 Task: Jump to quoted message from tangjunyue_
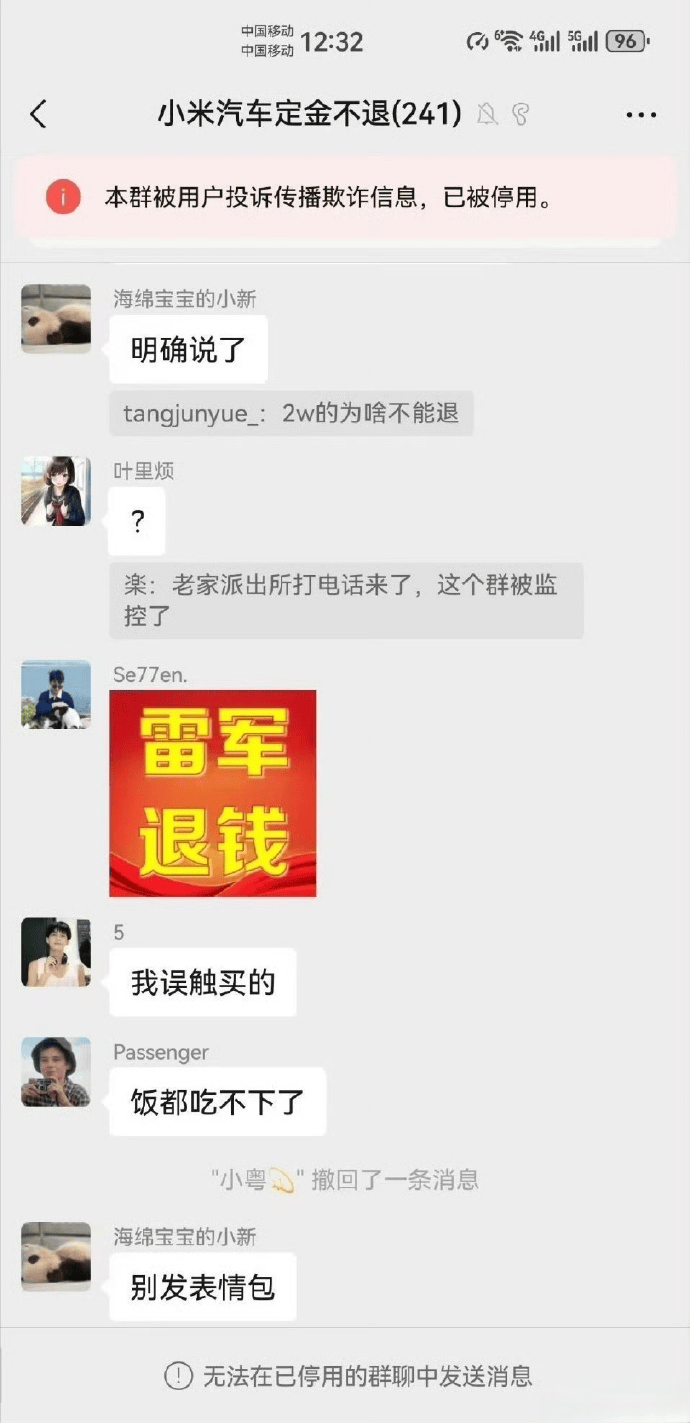[291, 414]
